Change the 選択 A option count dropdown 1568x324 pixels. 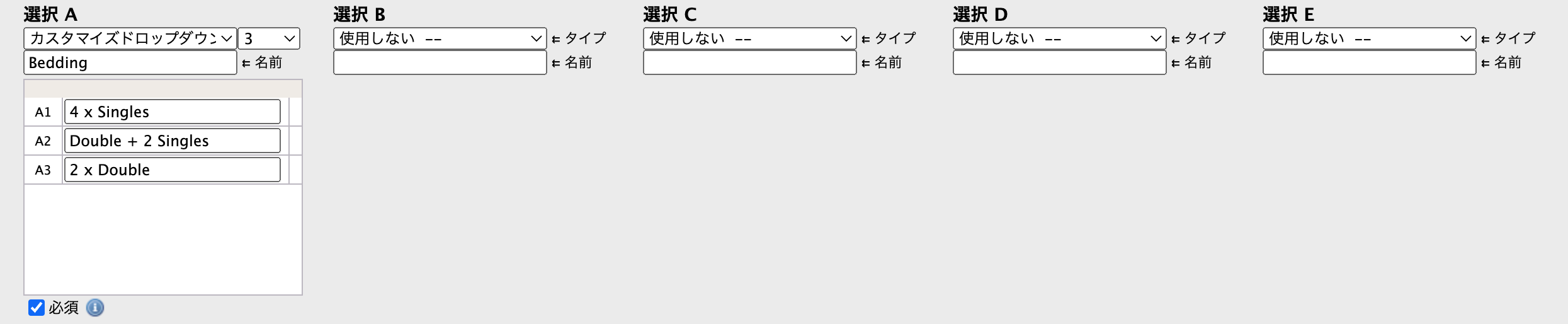point(269,38)
